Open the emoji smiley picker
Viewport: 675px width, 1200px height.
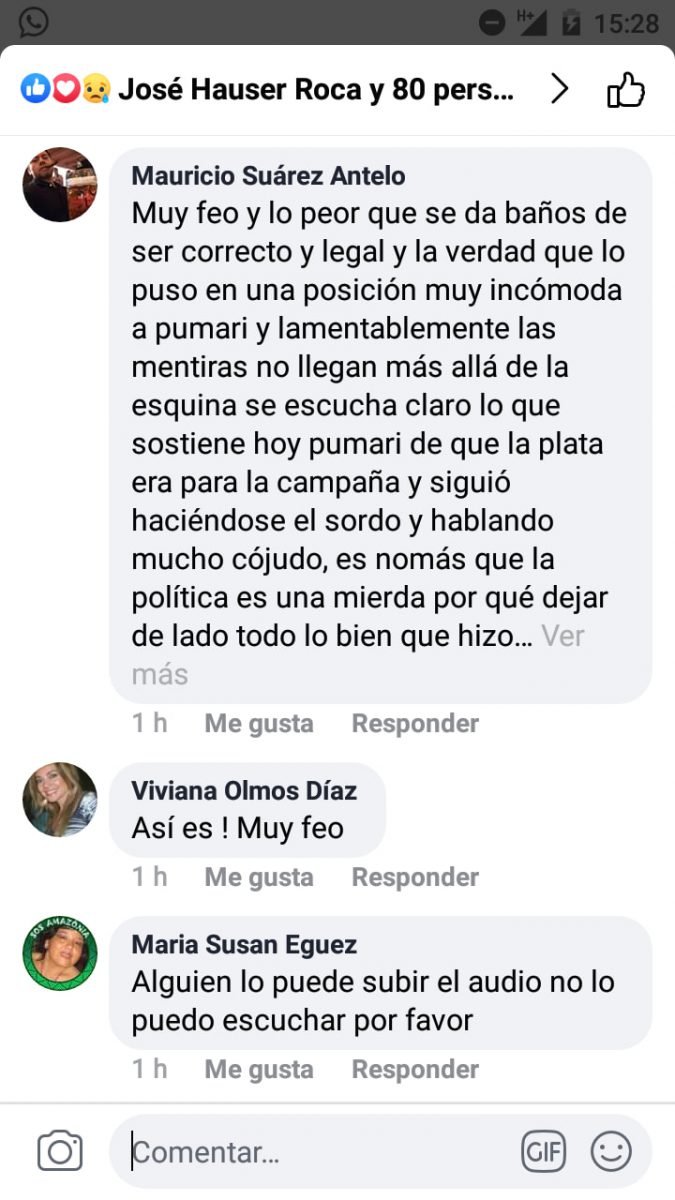(611, 1152)
